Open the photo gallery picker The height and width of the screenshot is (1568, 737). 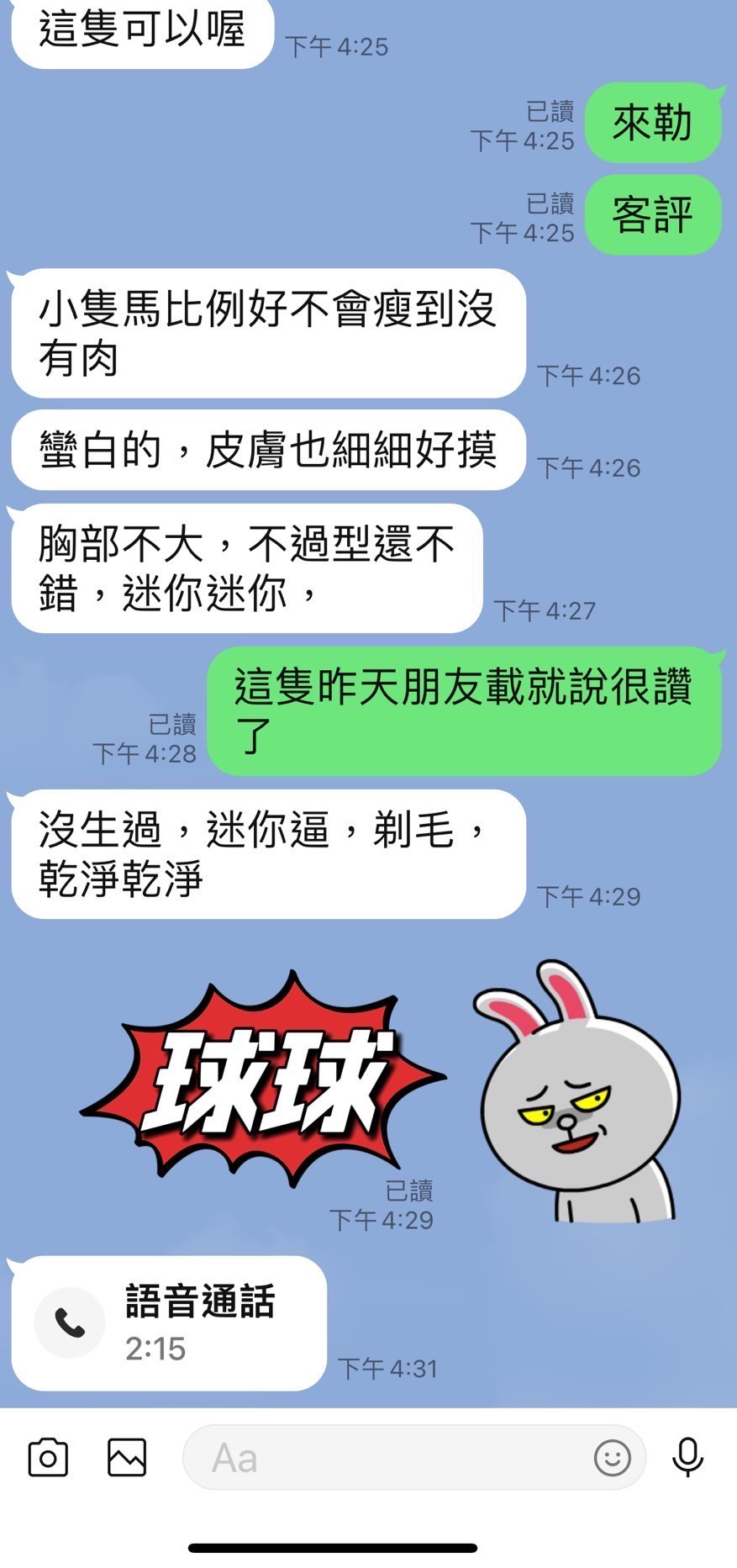click(x=128, y=1457)
